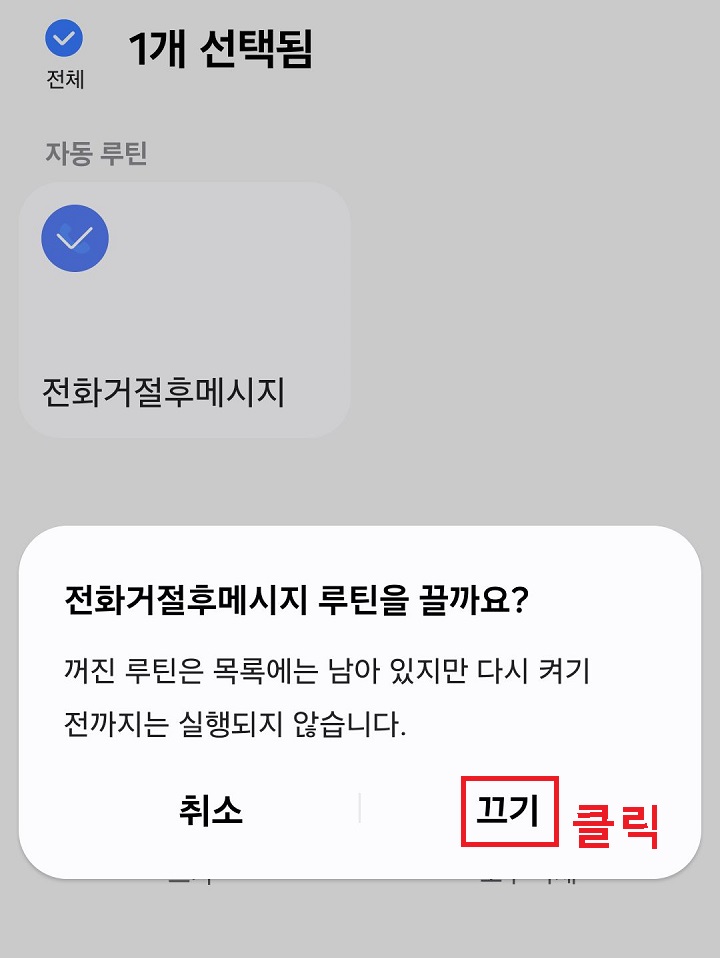Click the circular checkmark inside the routine tile
720x958 pixels.
73,237
